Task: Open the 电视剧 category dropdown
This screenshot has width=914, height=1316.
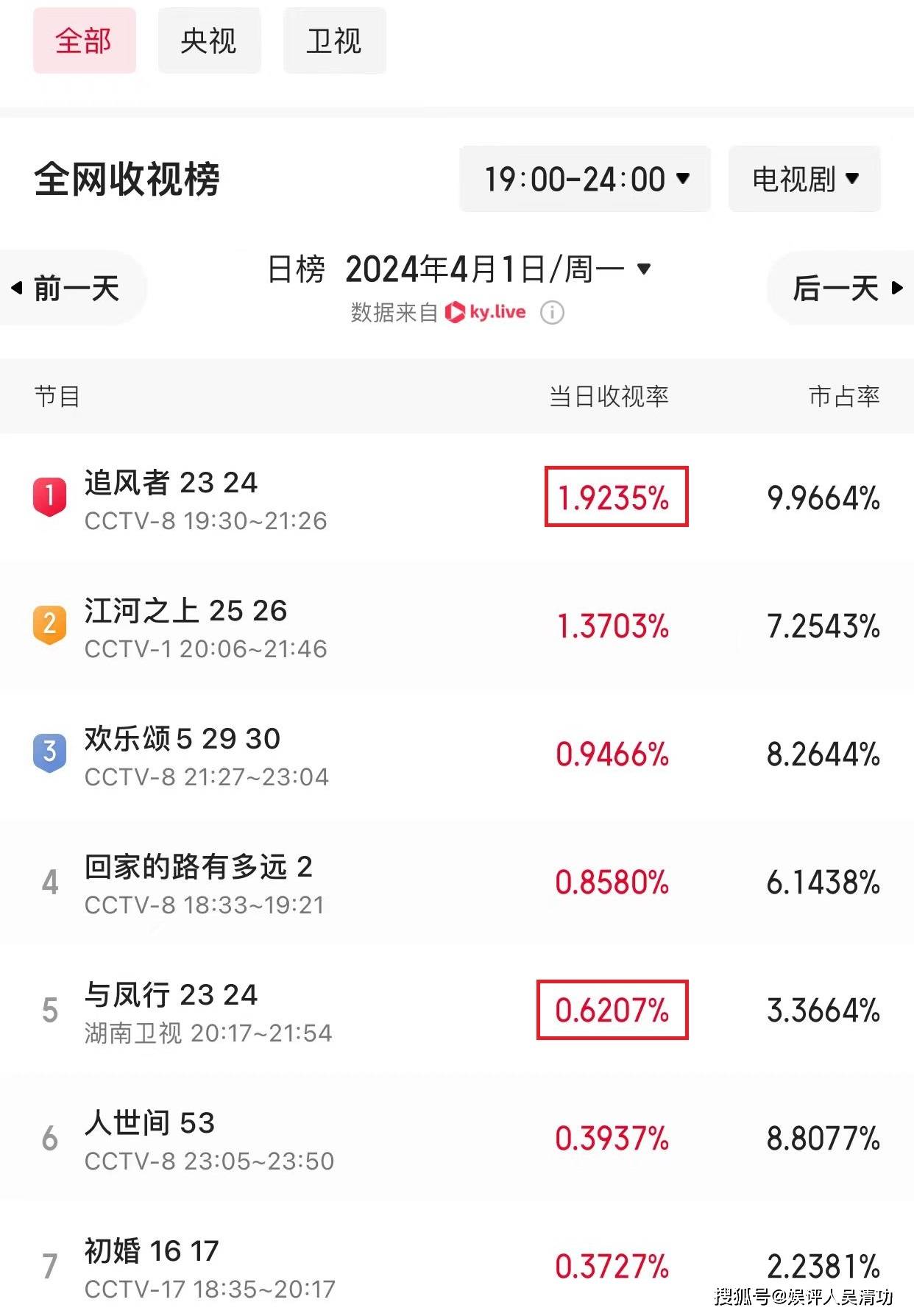Action: pyautogui.click(x=804, y=179)
